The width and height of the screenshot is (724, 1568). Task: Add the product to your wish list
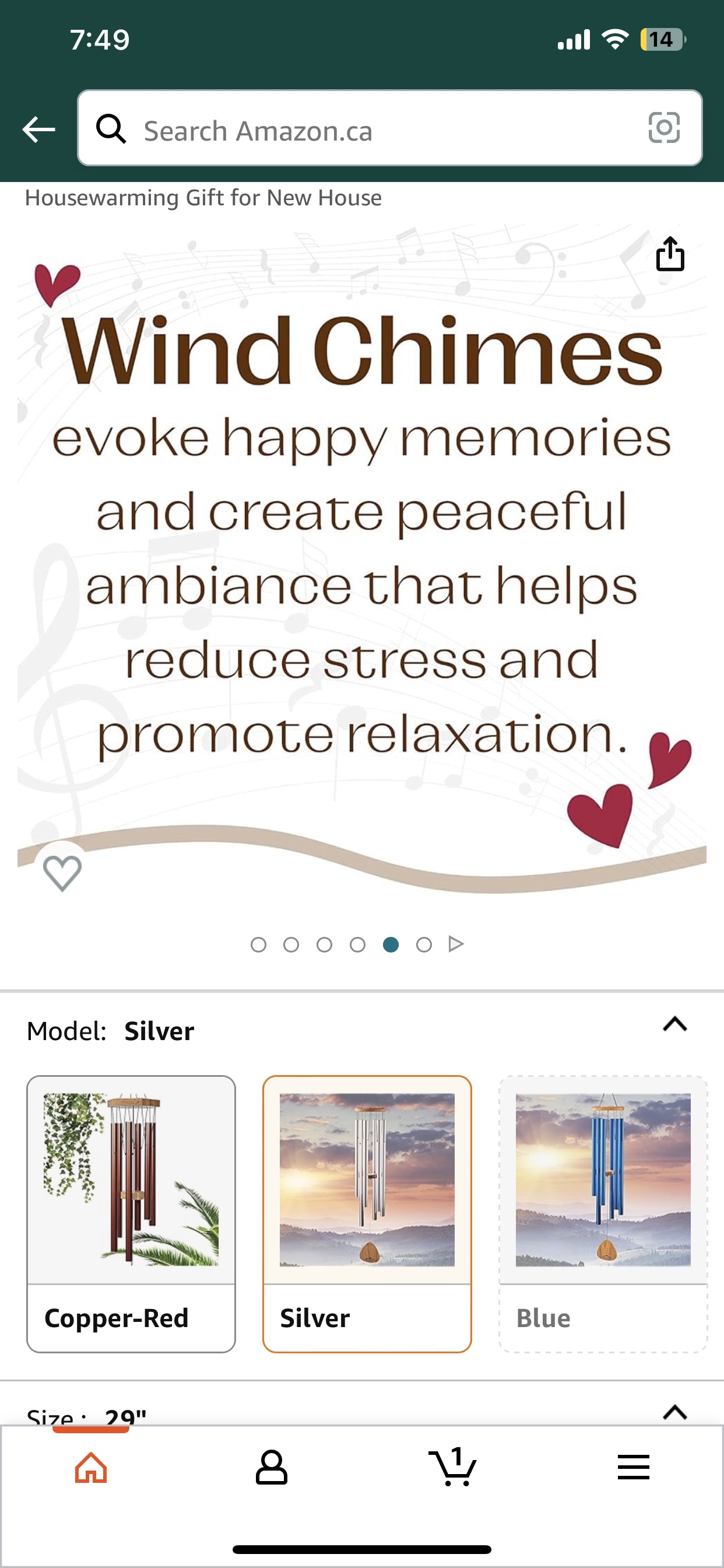pyautogui.click(x=62, y=871)
